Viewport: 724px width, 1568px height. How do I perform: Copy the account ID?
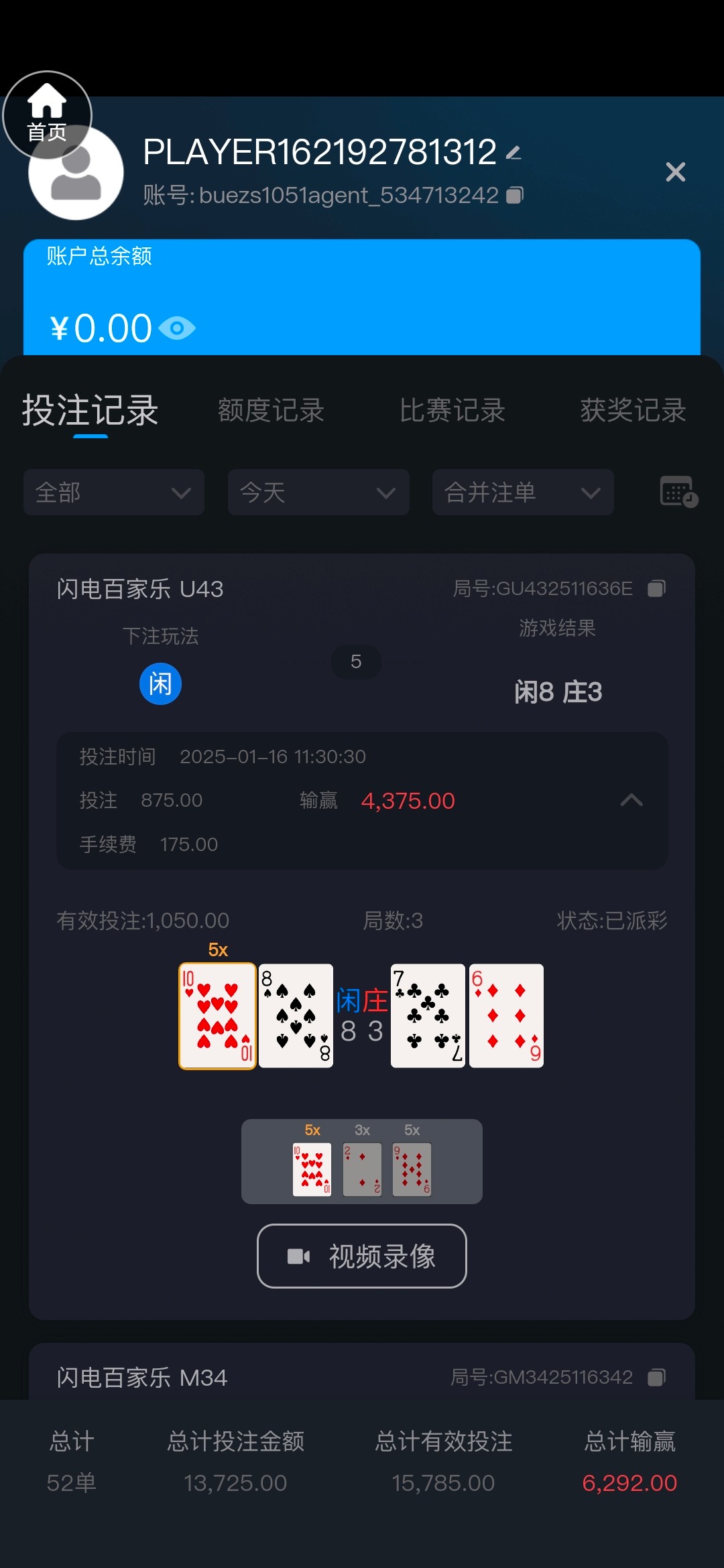coord(514,195)
